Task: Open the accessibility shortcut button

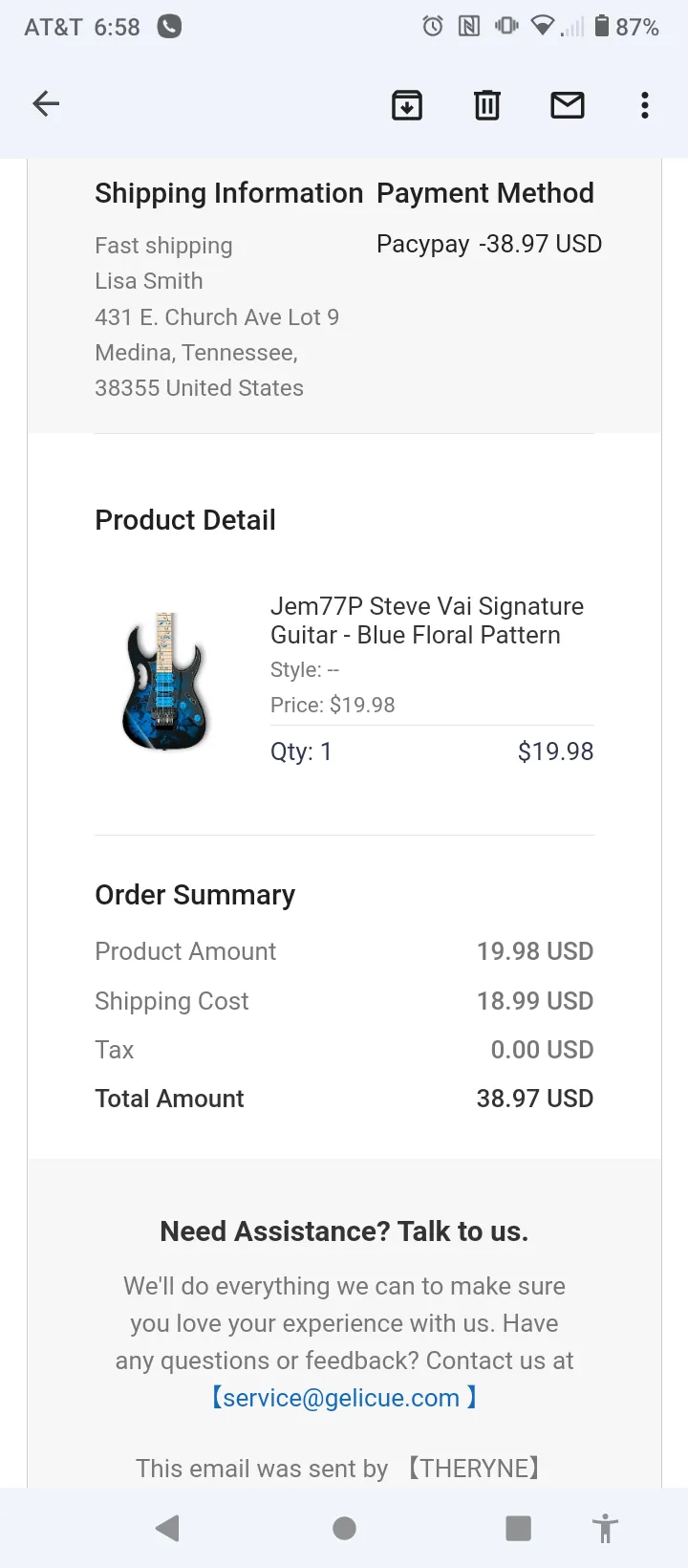Action: (605, 1529)
